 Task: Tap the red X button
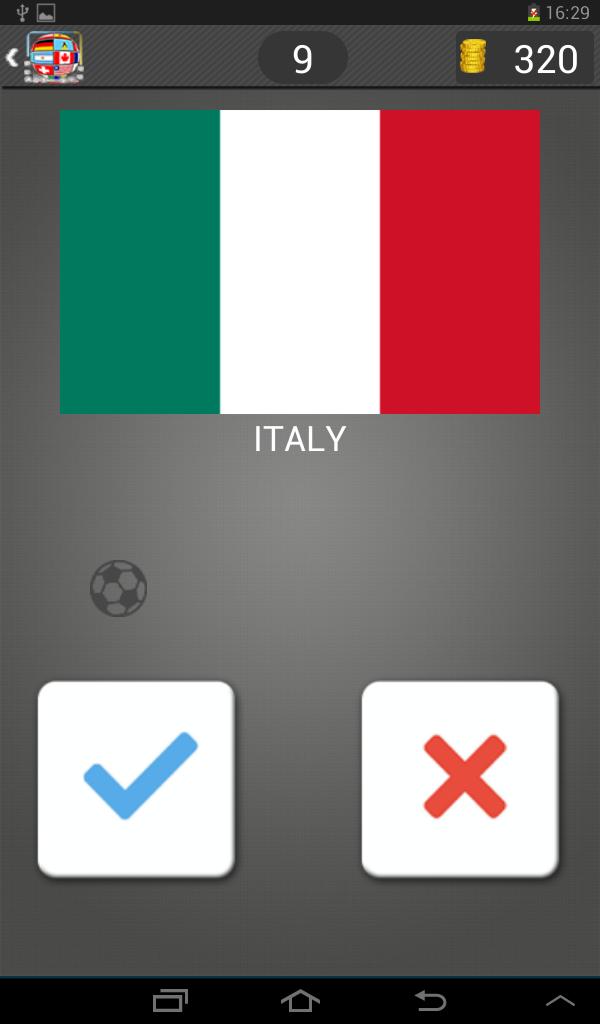460,778
